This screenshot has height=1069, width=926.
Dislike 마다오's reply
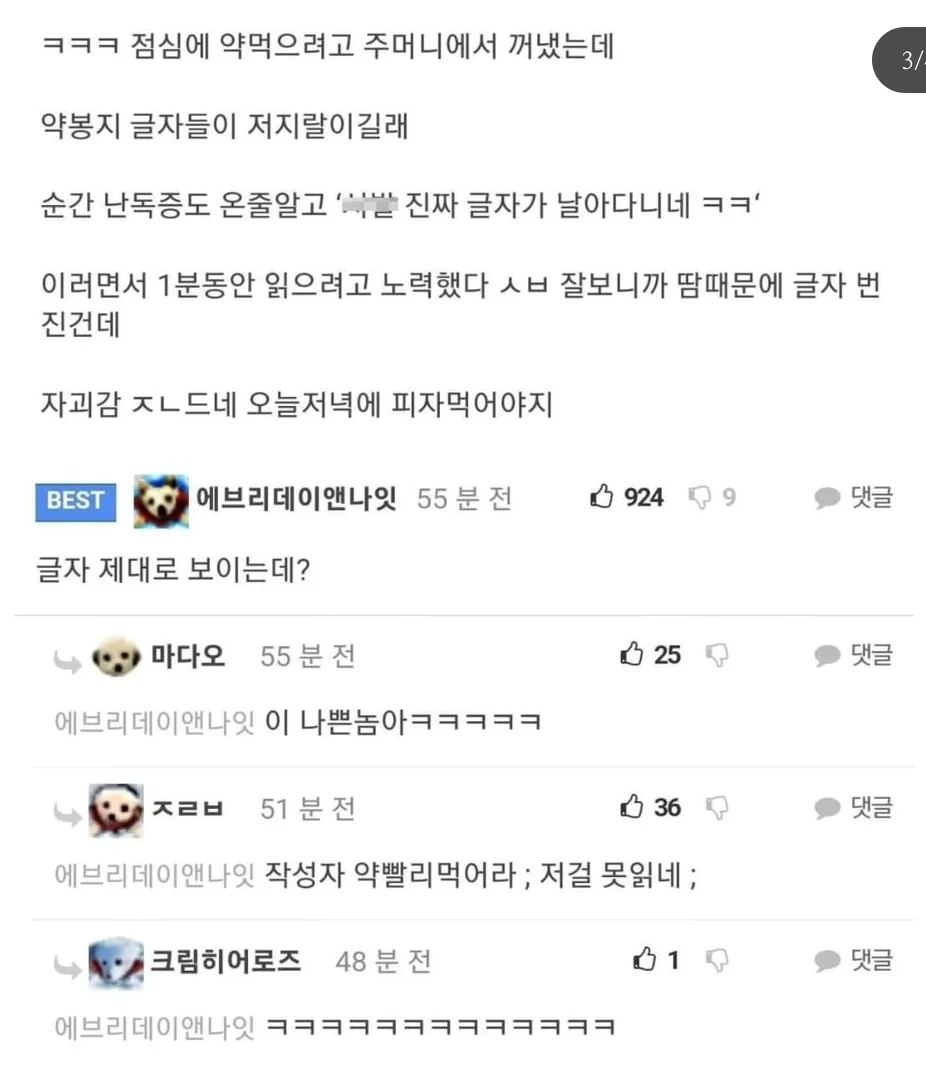coord(717,655)
